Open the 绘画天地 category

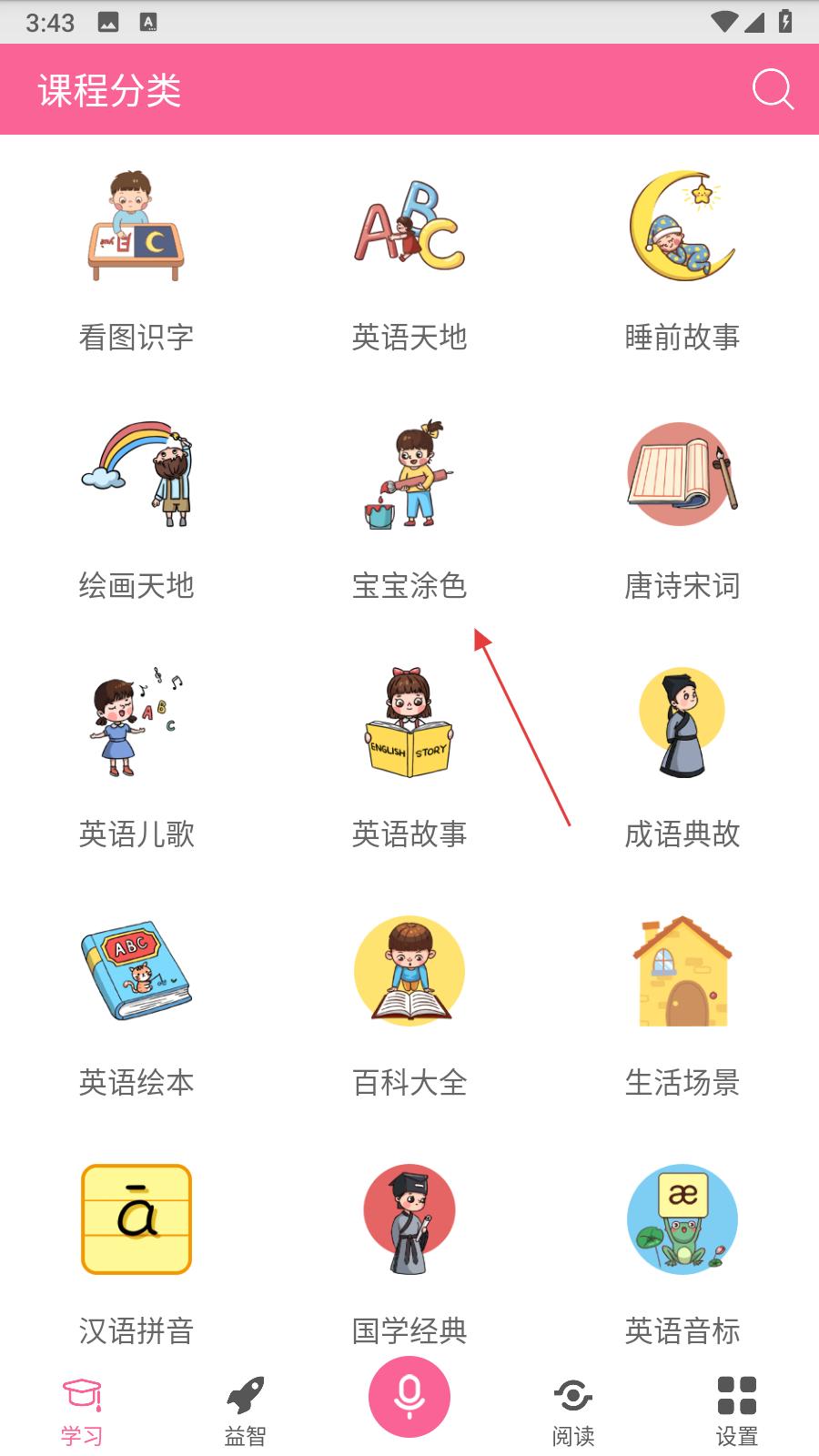pos(136,508)
